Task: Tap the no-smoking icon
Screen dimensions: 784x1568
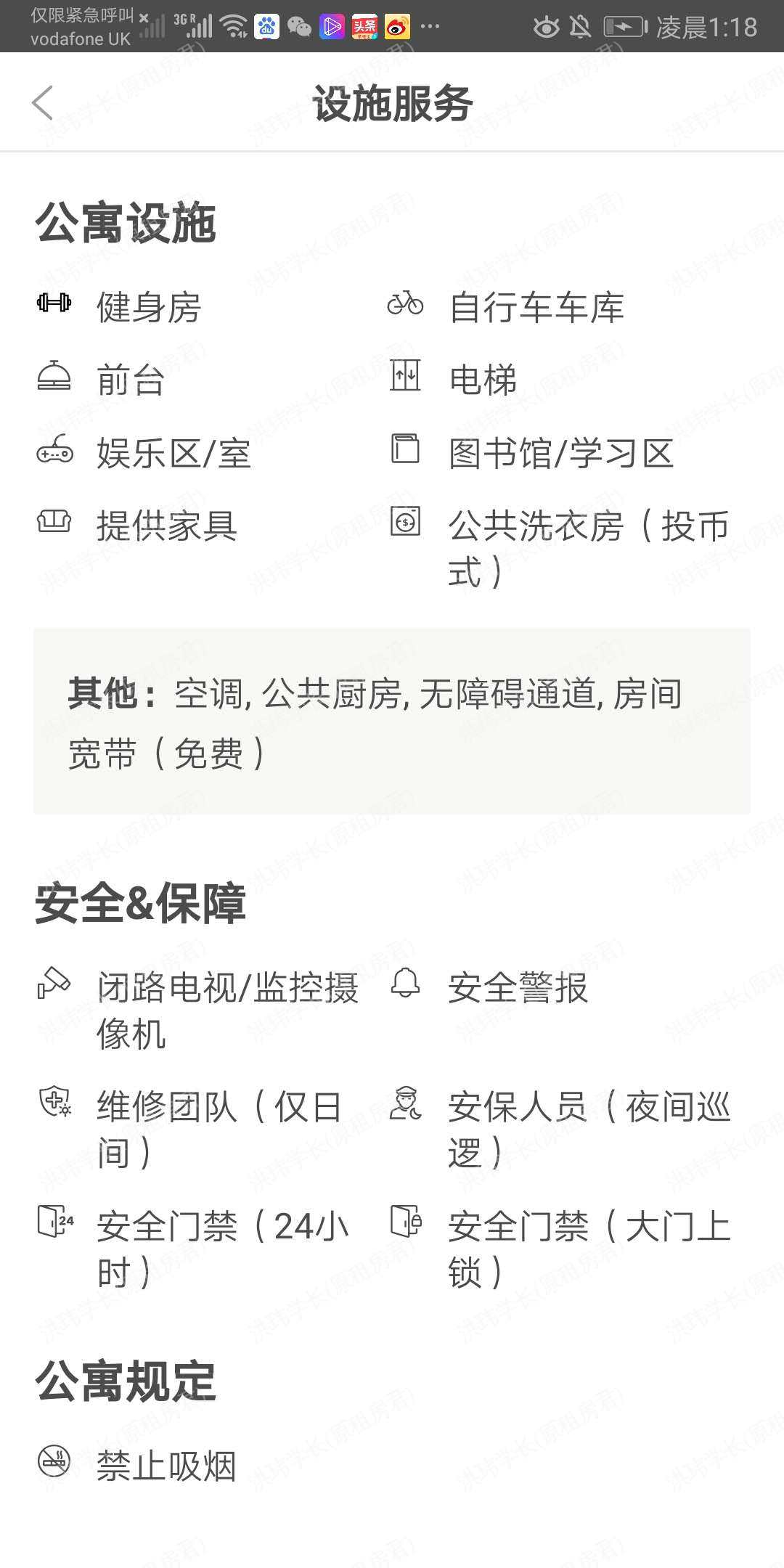Action: coord(55,1461)
